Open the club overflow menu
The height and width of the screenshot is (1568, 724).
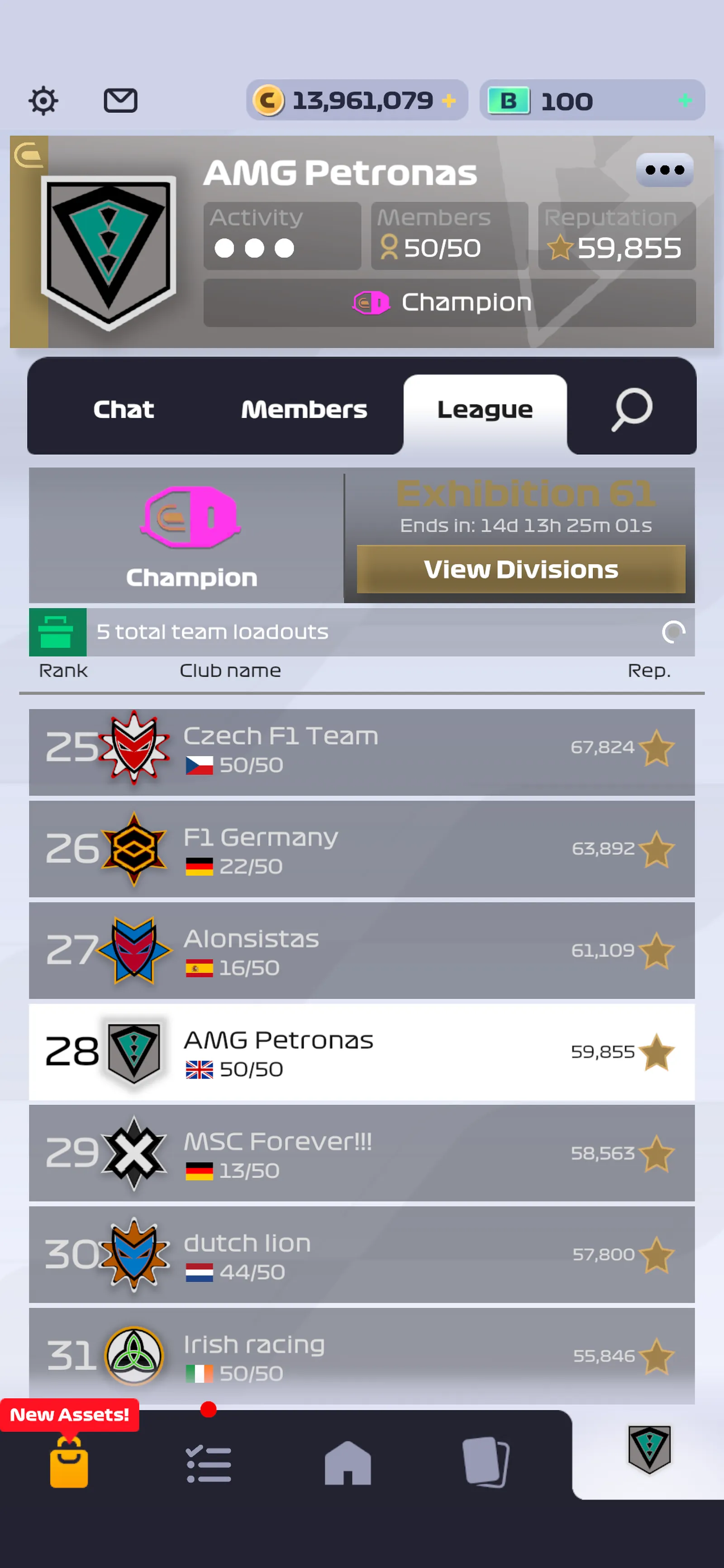tap(664, 170)
